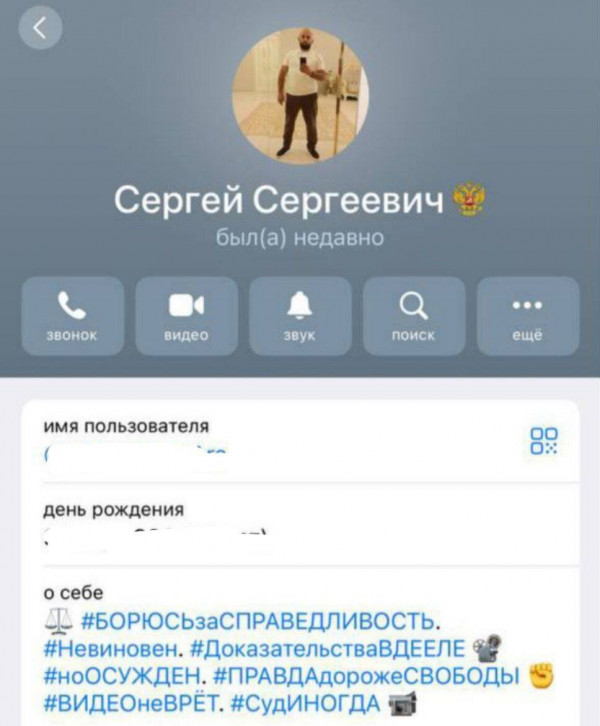The image size is (600, 726).
Task: Open more options via ещё
Action: tap(528, 315)
